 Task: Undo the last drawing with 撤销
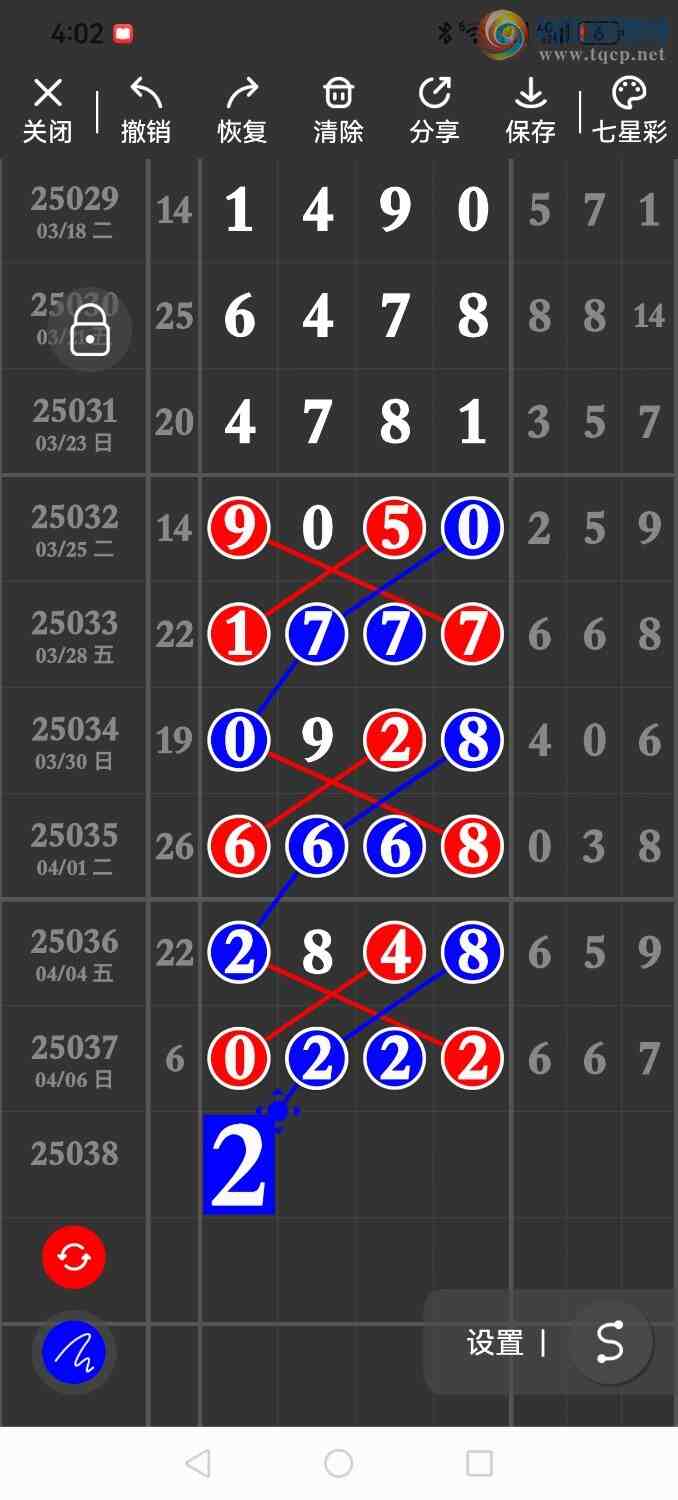click(x=145, y=111)
